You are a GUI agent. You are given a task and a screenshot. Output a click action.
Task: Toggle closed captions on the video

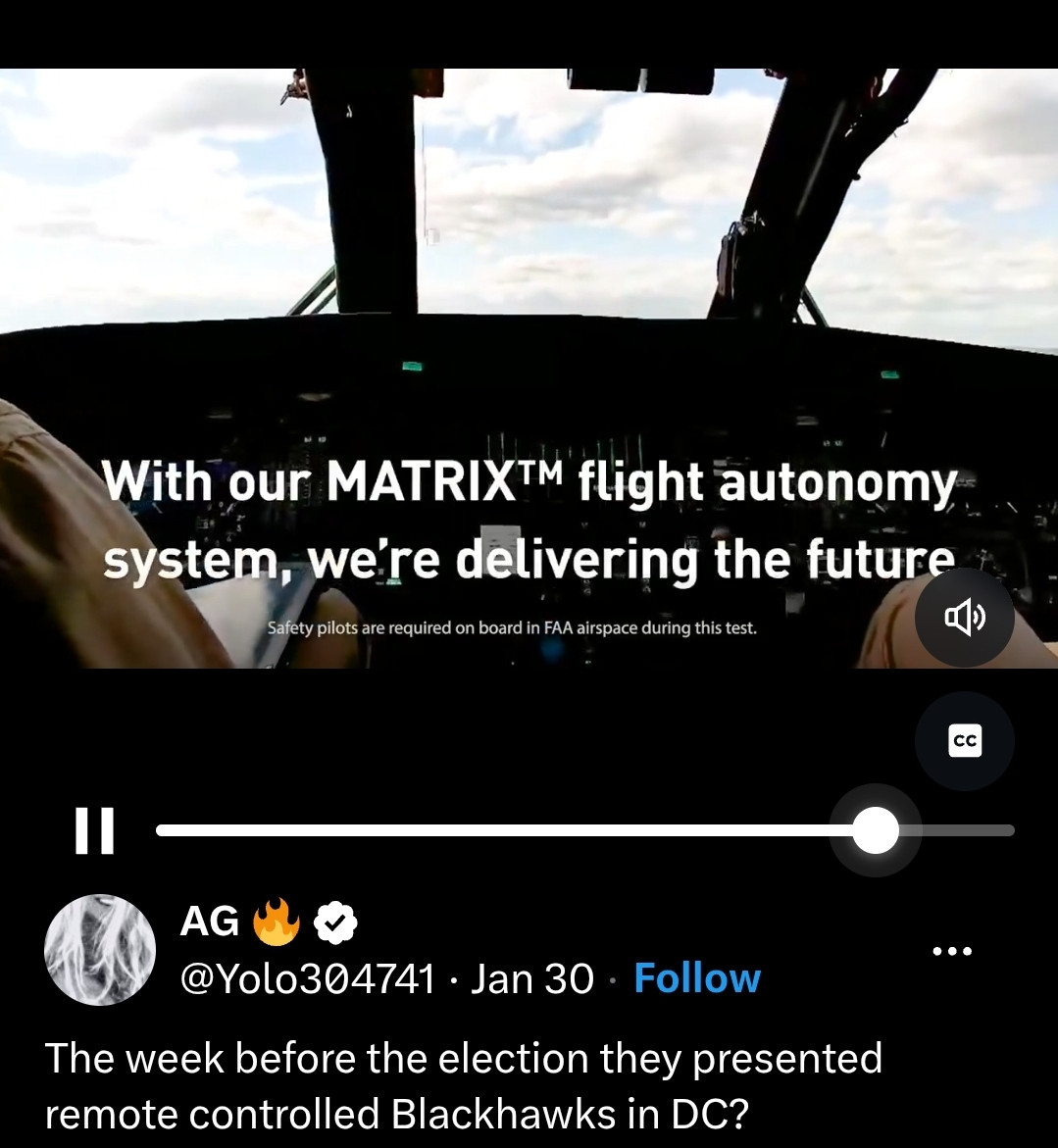pyautogui.click(x=965, y=741)
